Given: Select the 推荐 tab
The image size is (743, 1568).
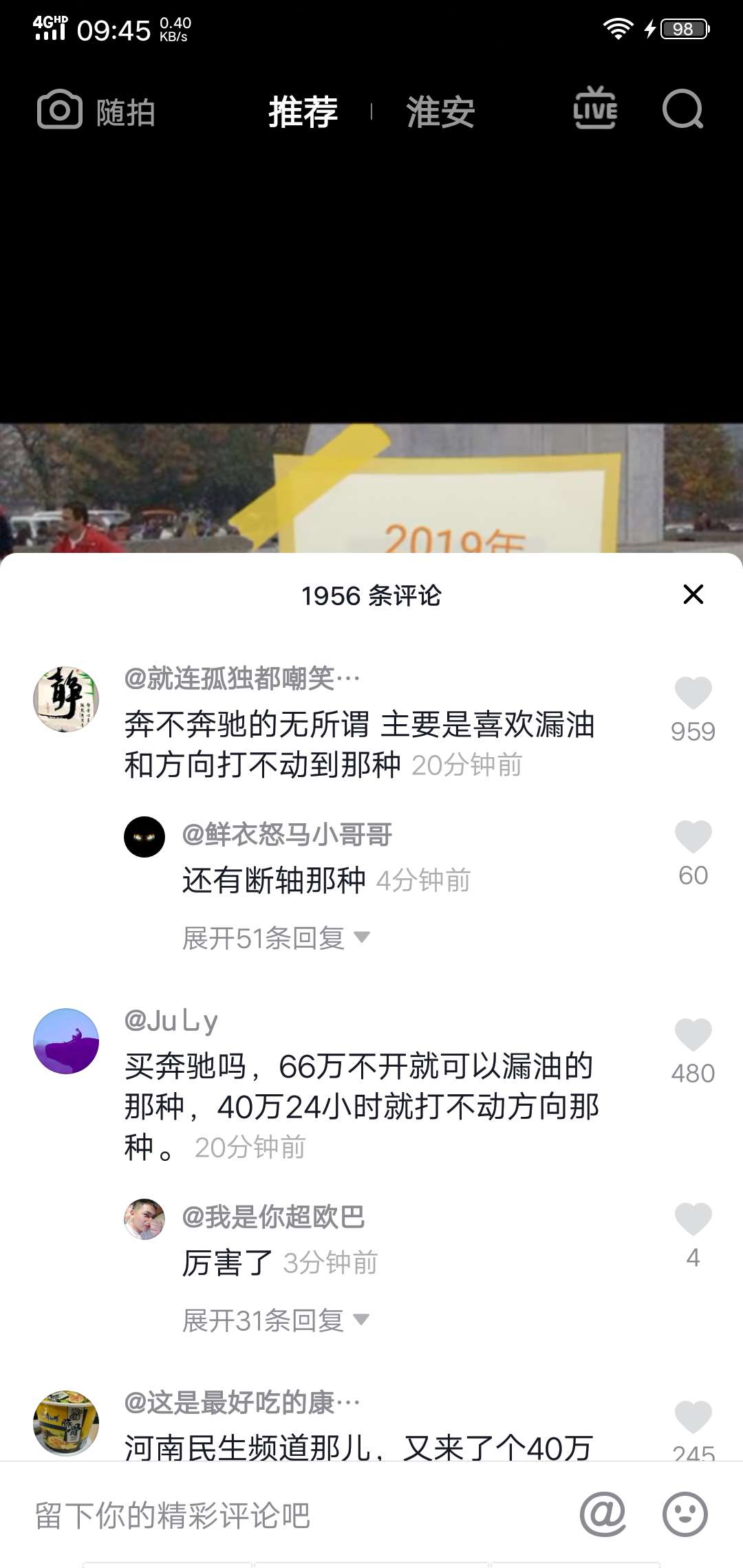Looking at the screenshot, I should tap(303, 111).
